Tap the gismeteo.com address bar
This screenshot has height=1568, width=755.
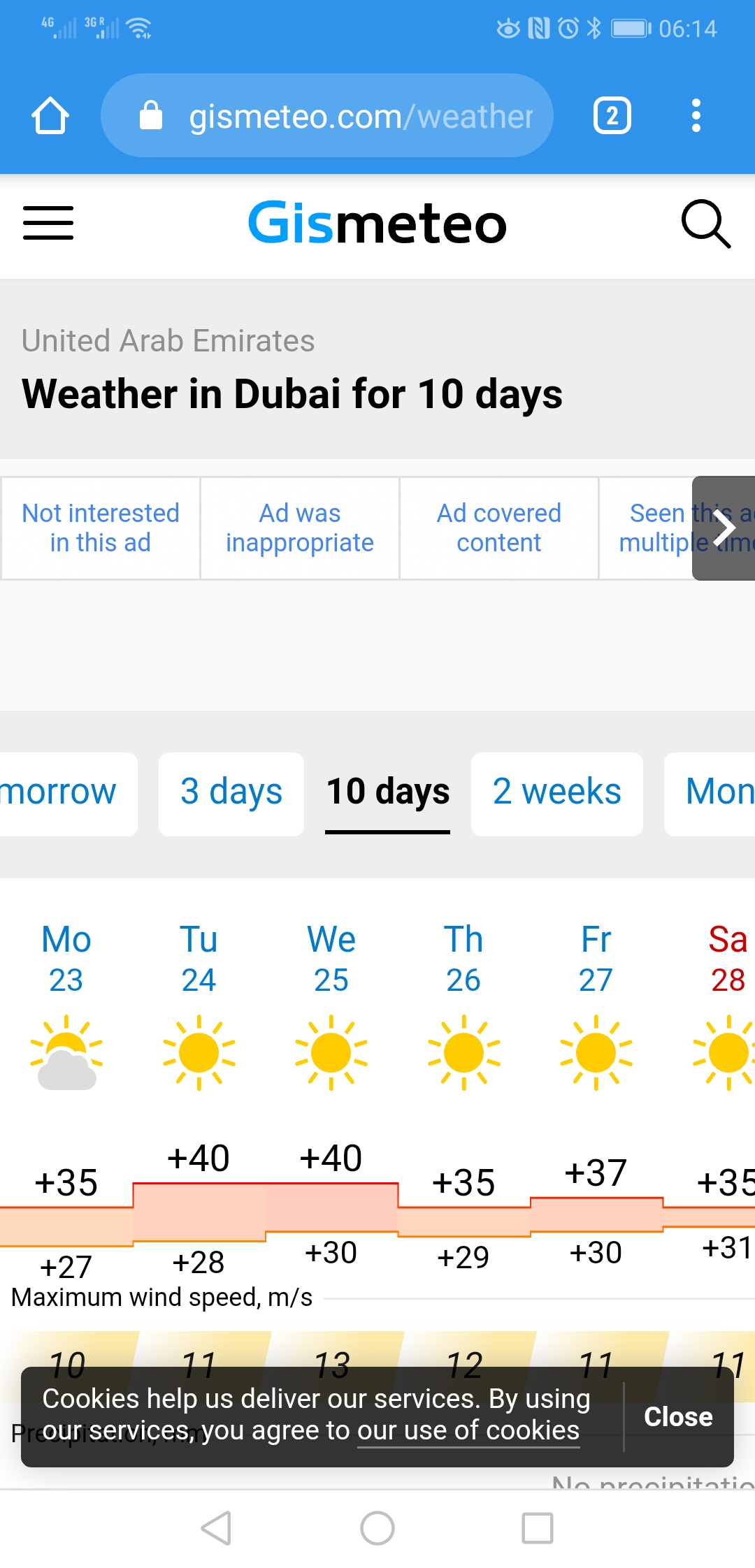coord(327,115)
